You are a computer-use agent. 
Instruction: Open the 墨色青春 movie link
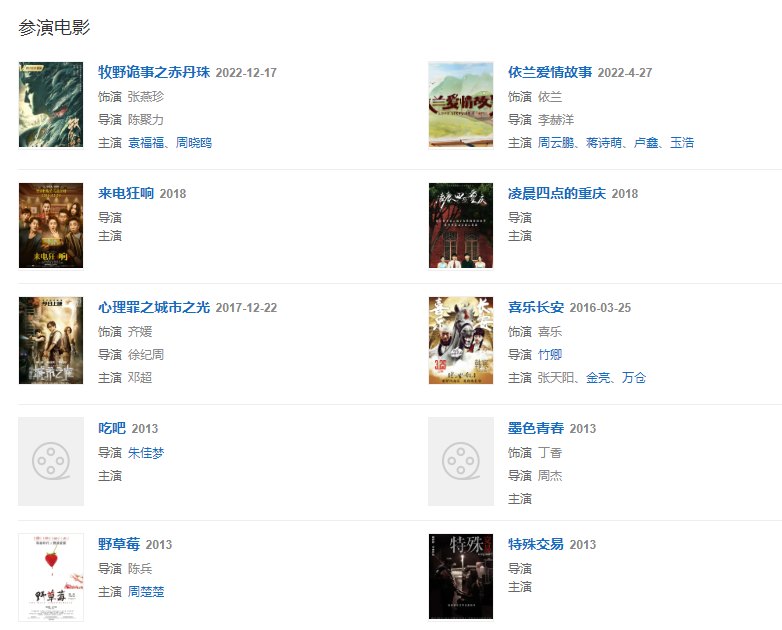tap(536, 428)
